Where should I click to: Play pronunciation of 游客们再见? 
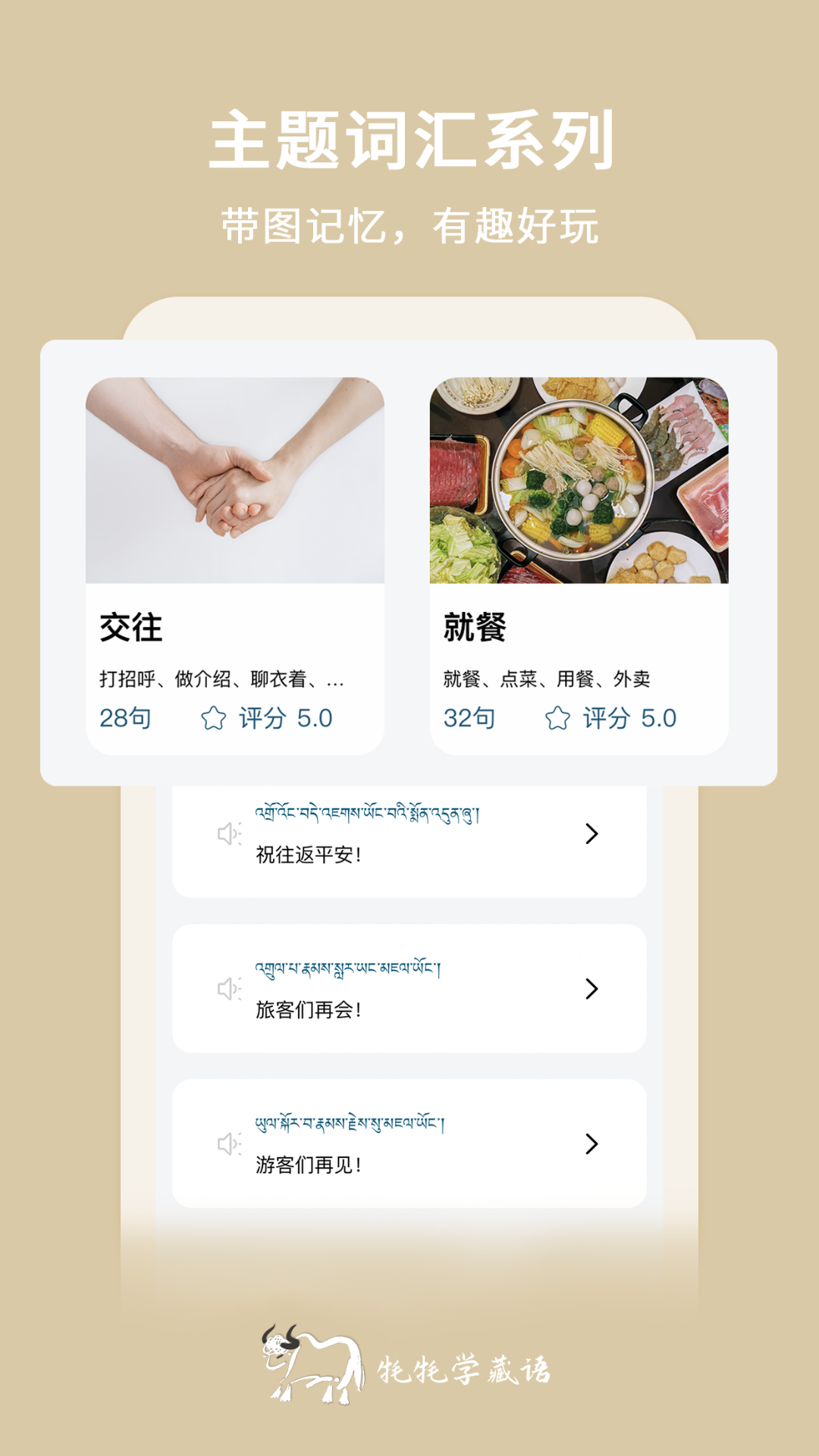pos(227,1144)
